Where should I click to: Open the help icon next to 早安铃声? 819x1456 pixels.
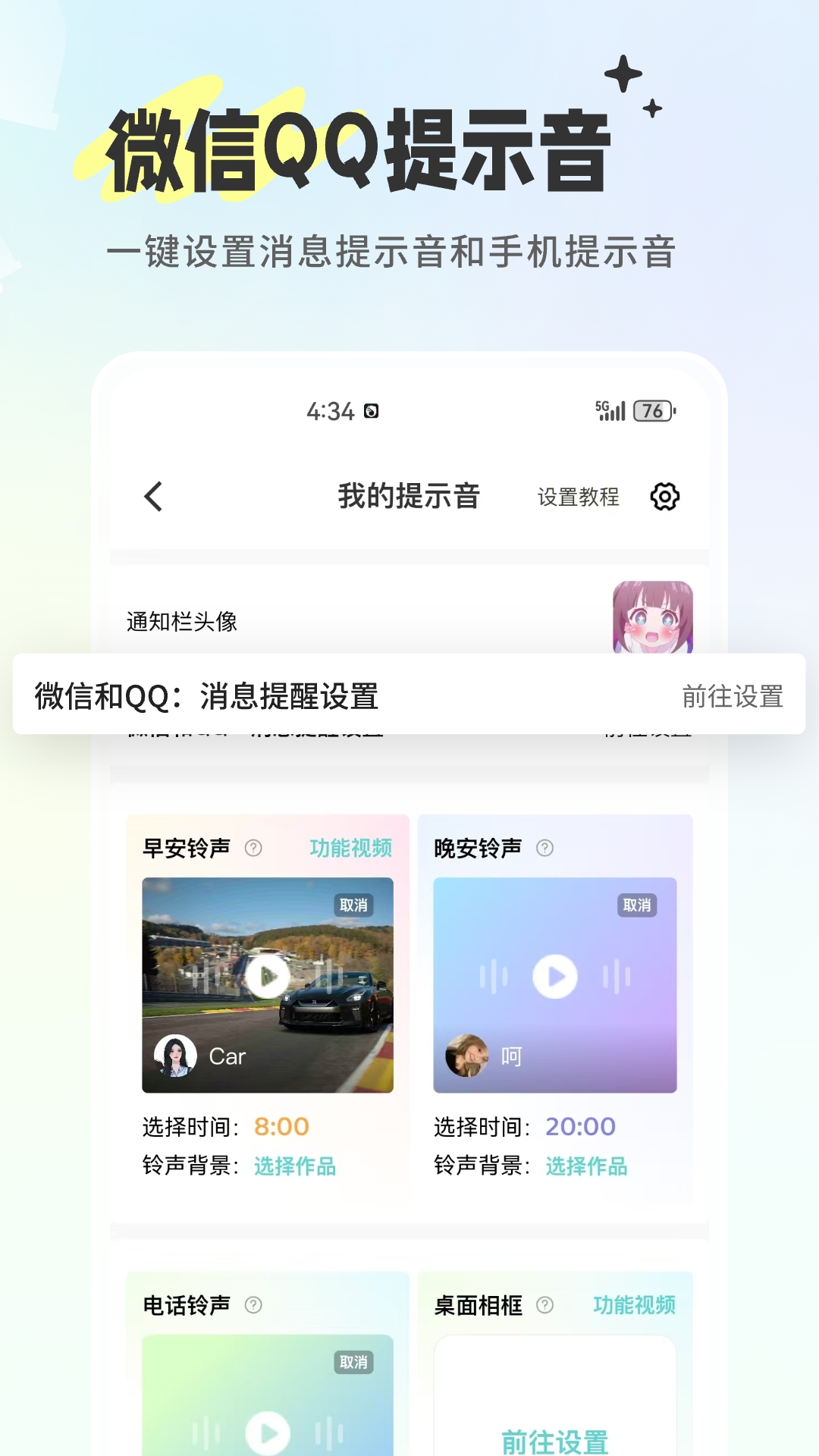[x=255, y=849]
